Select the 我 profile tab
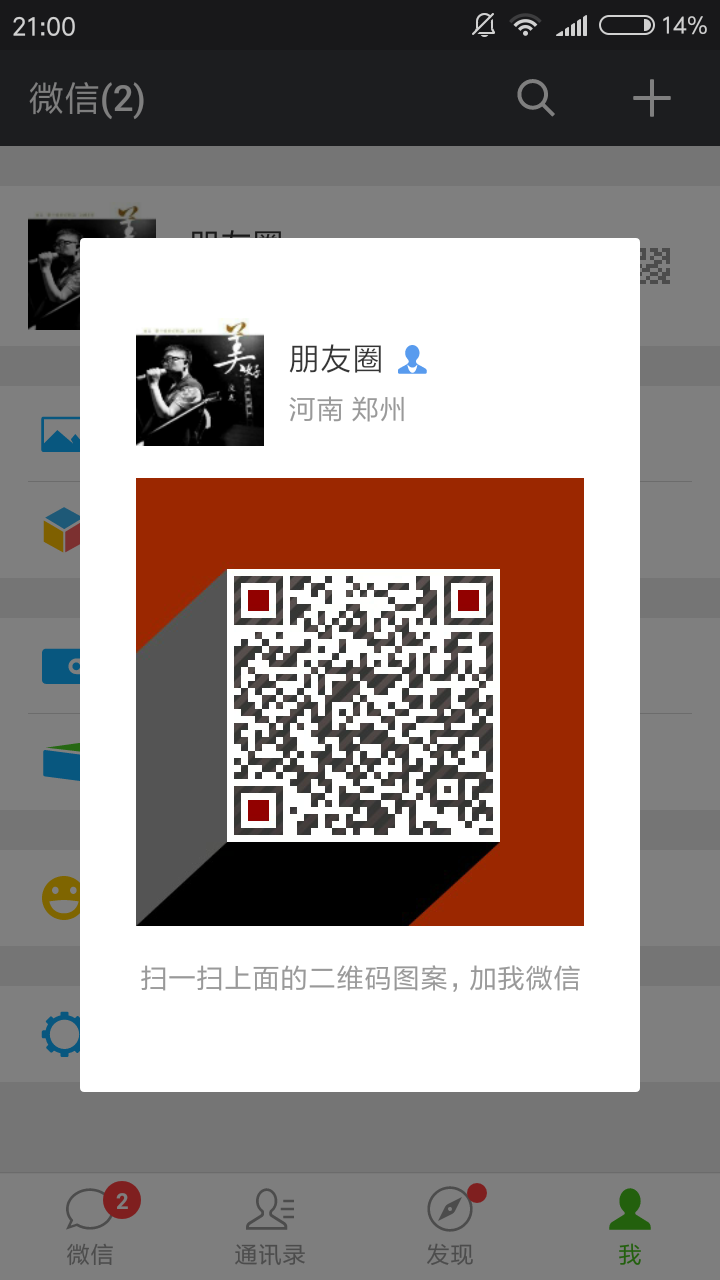Image resolution: width=720 pixels, height=1280 pixels. click(630, 1226)
